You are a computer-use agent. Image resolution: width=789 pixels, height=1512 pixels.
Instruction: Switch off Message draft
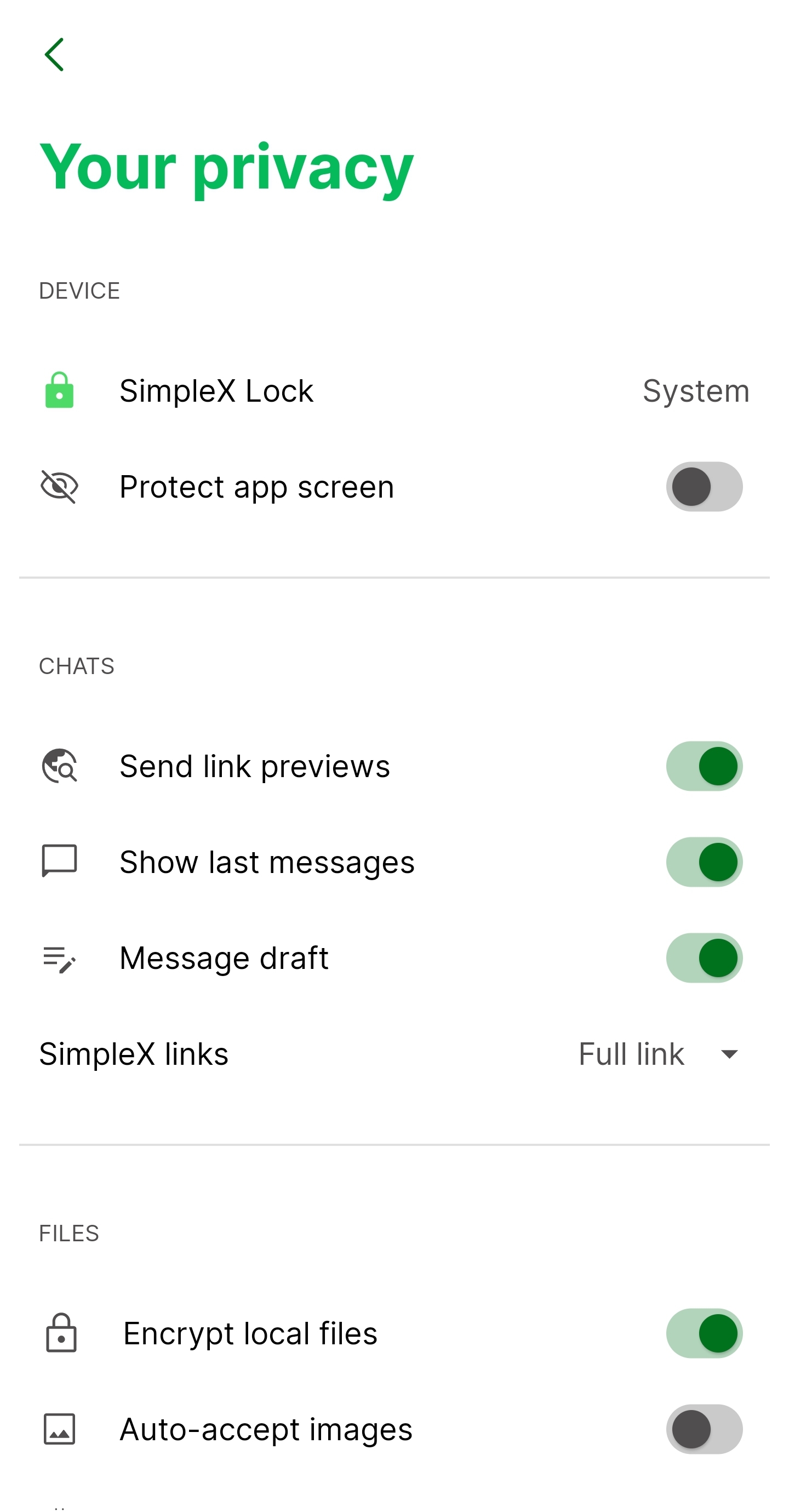(x=704, y=958)
